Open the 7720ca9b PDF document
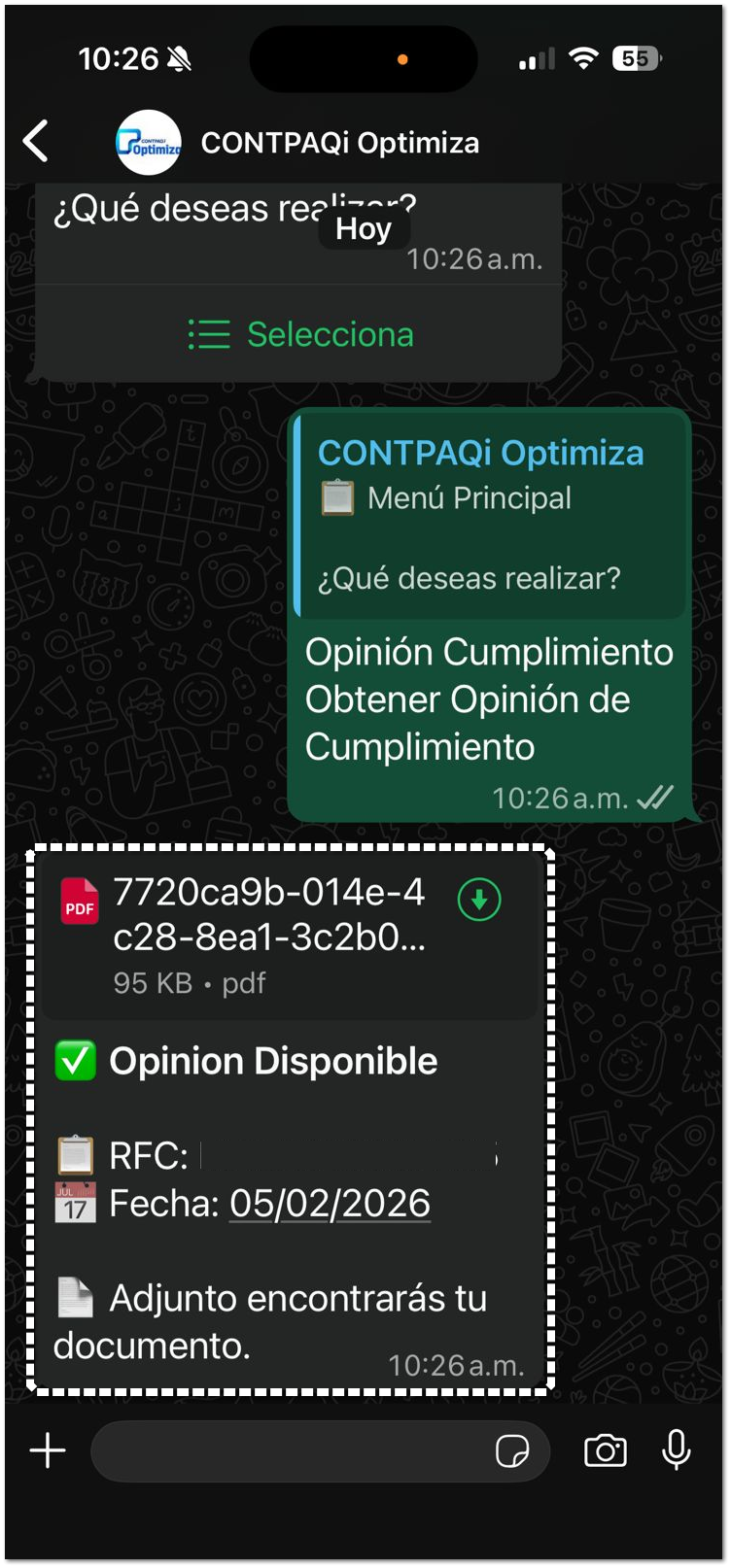731x1568 pixels. click(x=268, y=915)
